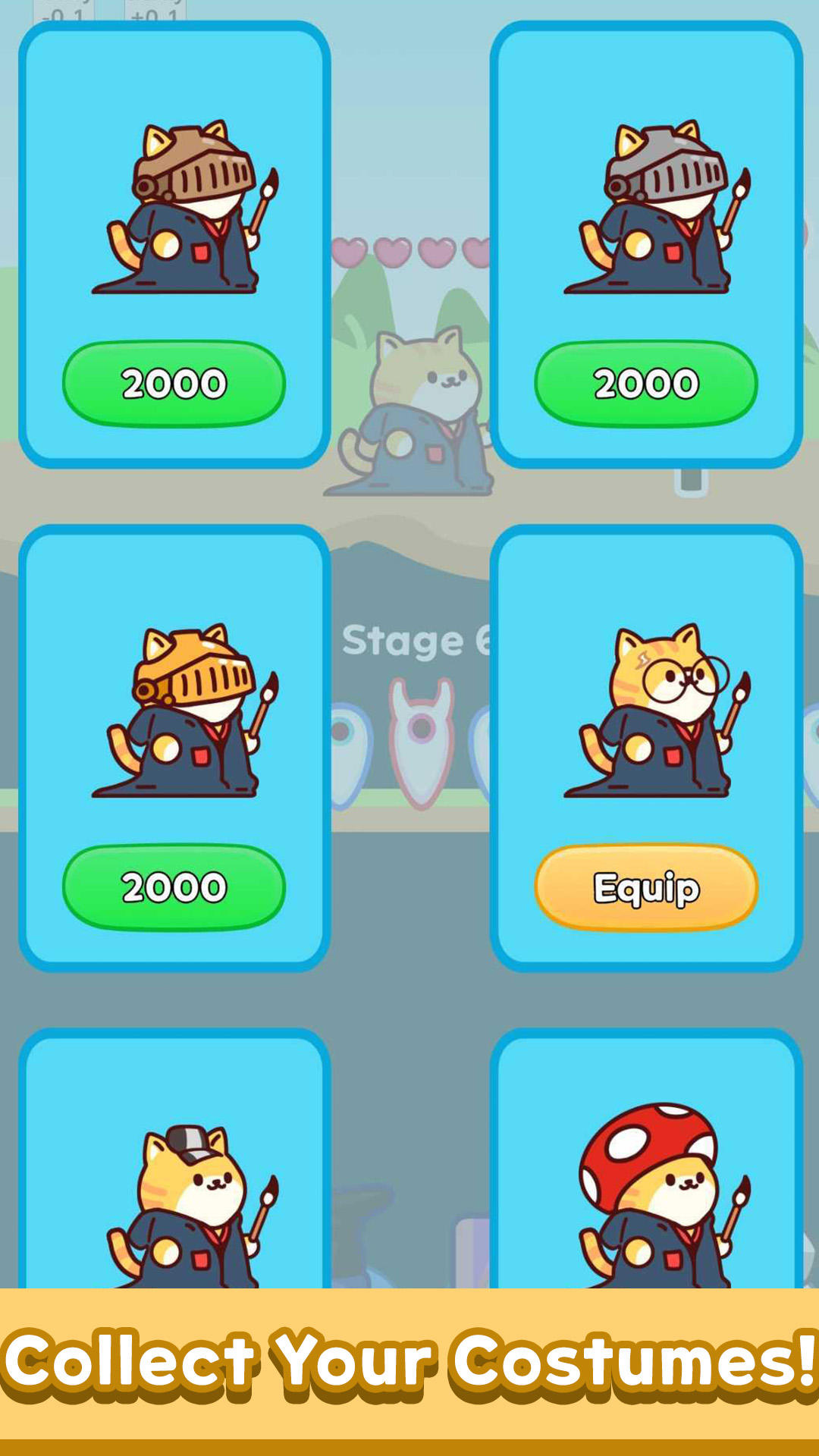This screenshot has width=819, height=1456.
Task: Buy the brown knight costume for 2000
Action: click(x=175, y=383)
